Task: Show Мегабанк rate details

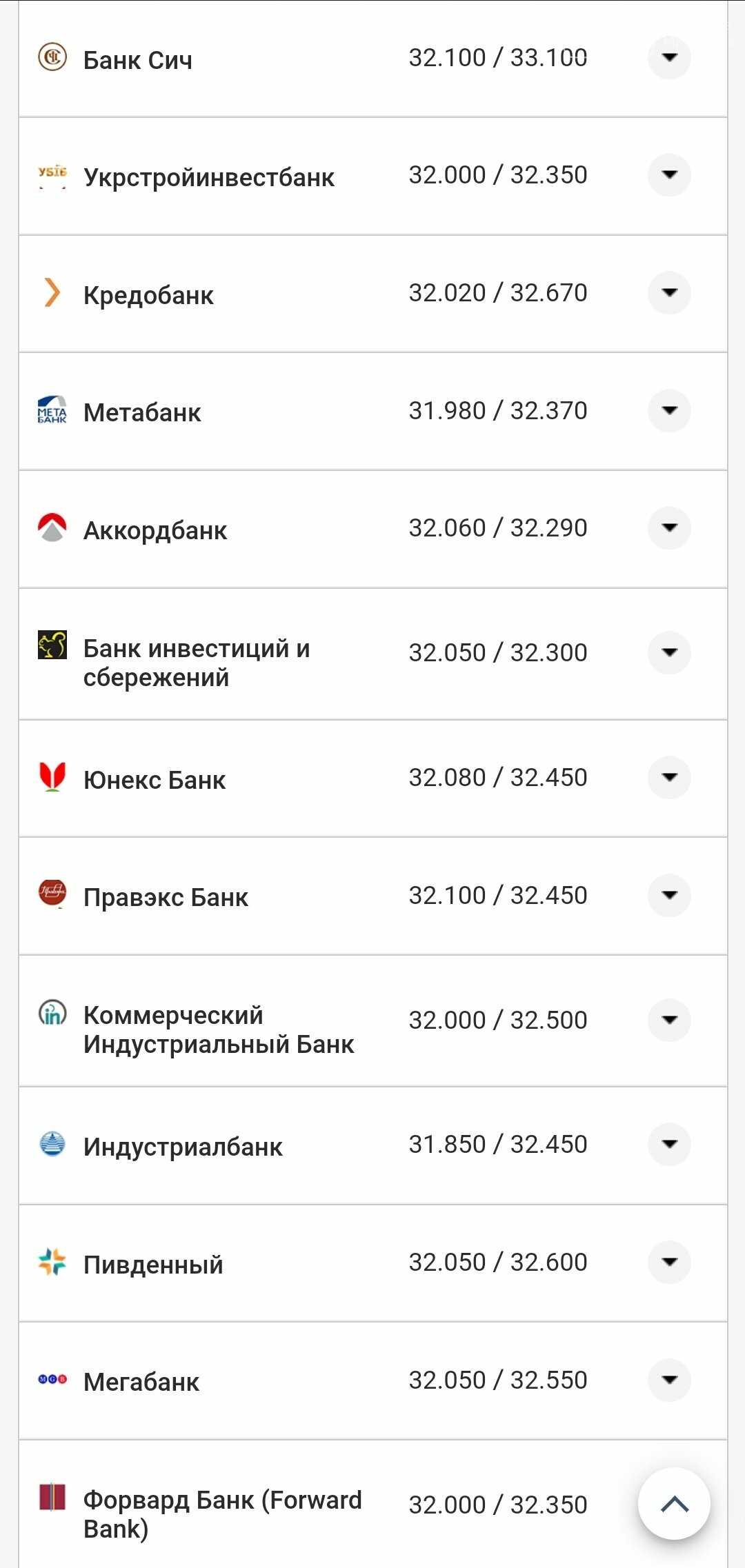Action: pos(669,1380)
